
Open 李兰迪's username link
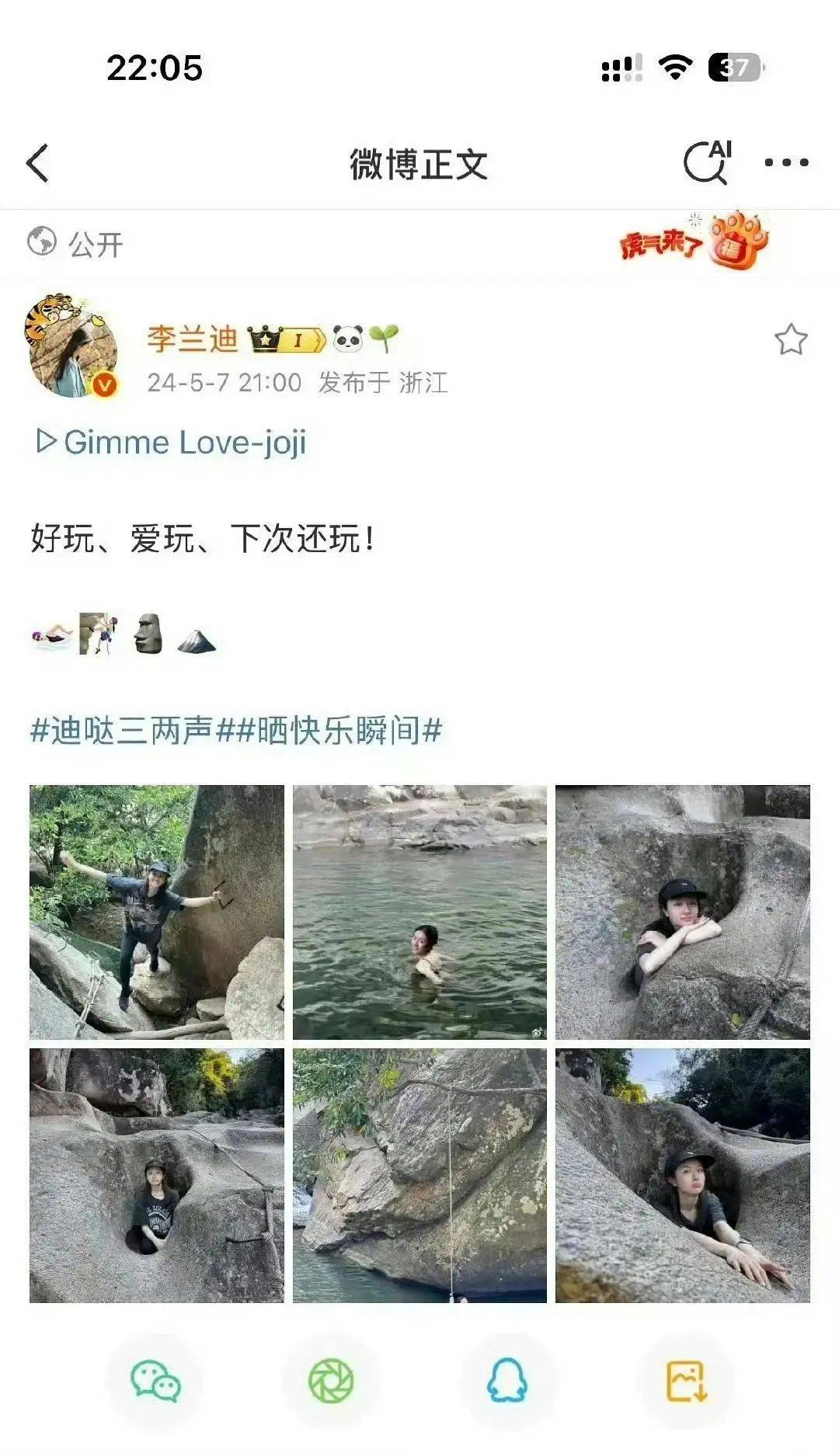[192, 339]
